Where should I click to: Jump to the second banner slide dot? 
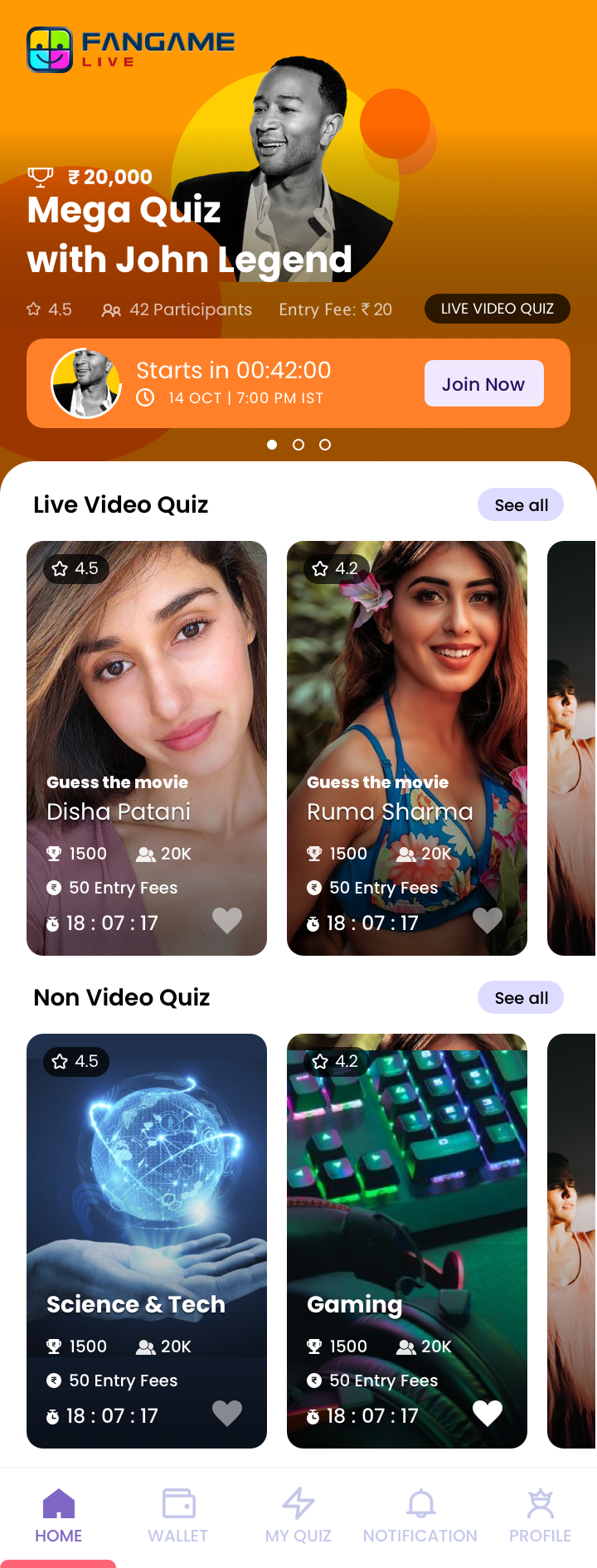pos(298,445)
